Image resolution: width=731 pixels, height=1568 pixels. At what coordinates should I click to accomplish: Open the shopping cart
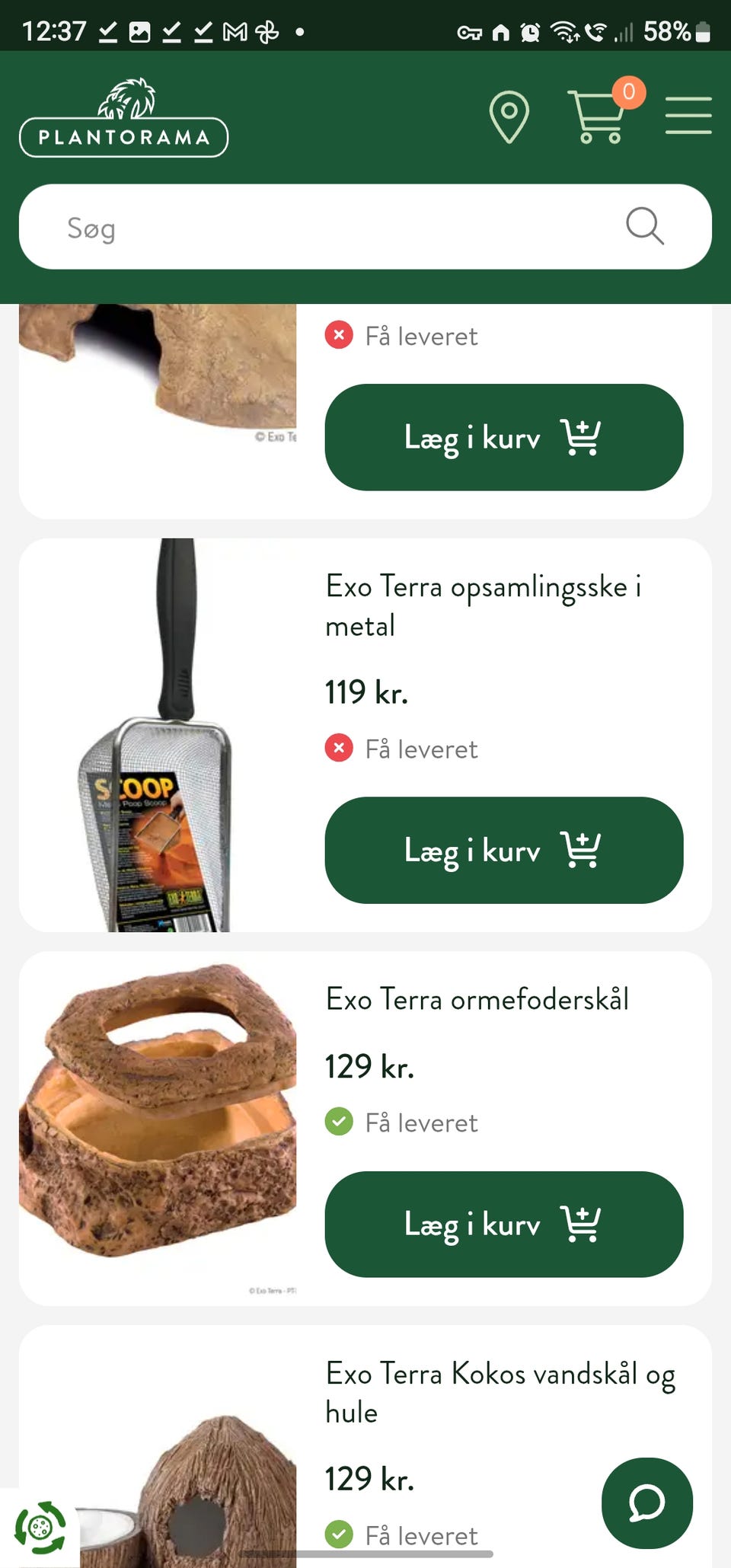[599, 117]
